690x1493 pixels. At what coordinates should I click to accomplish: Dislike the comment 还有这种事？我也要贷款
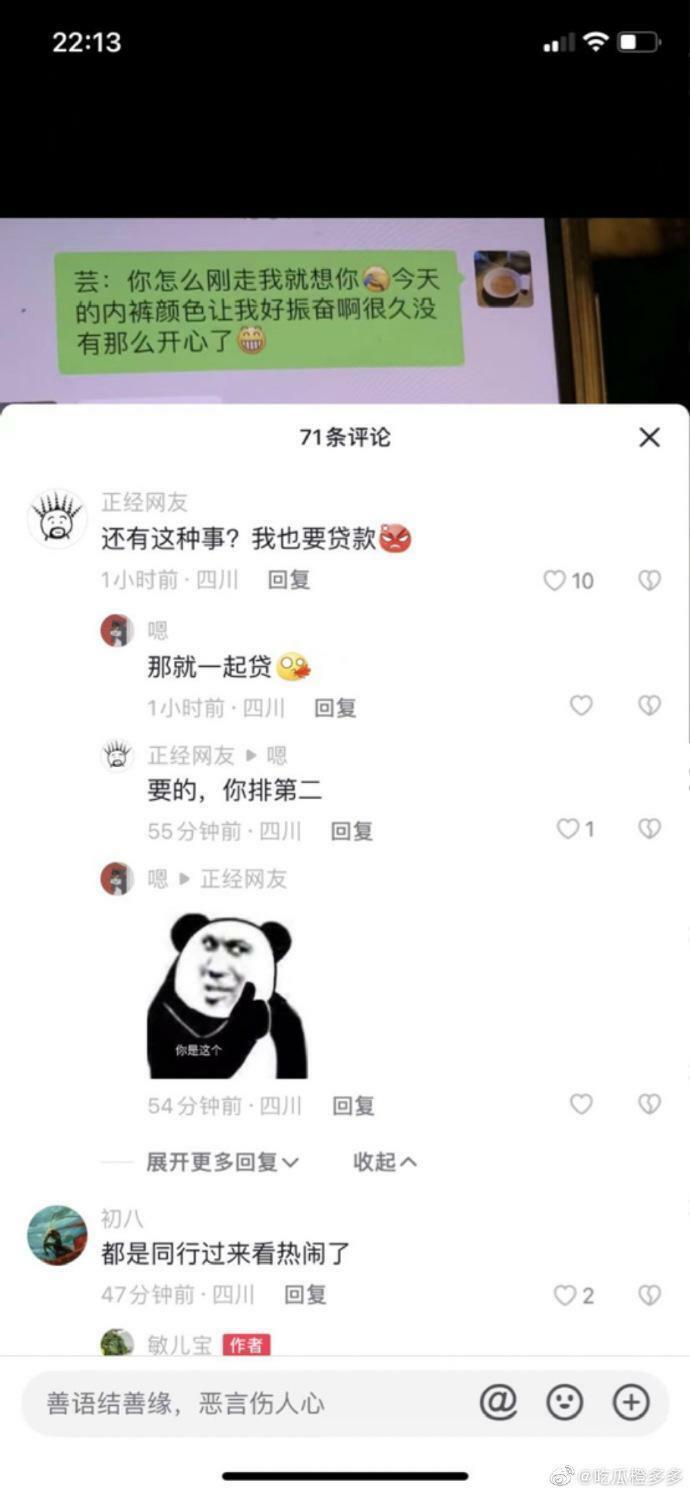[649, 580]
